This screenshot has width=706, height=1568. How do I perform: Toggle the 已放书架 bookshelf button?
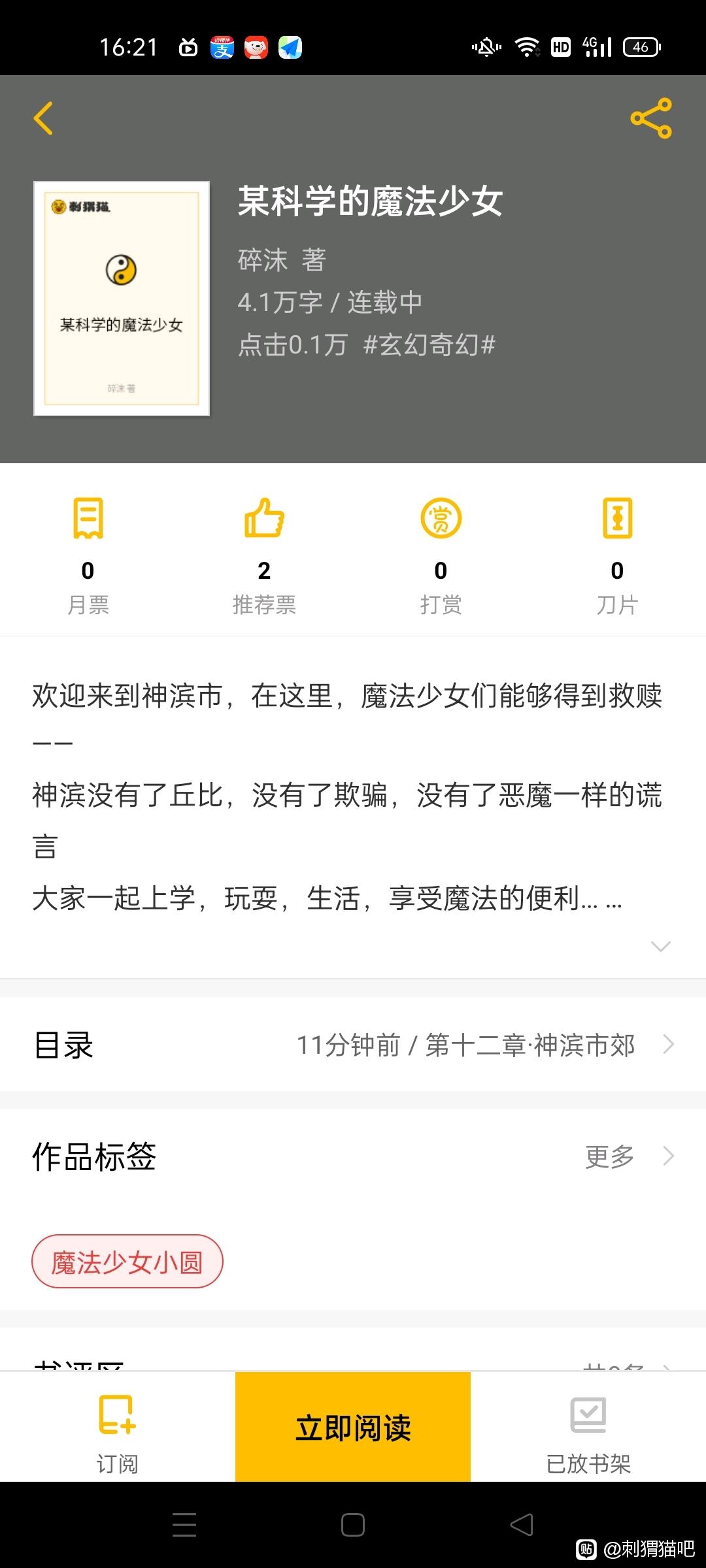point(588,1427)
